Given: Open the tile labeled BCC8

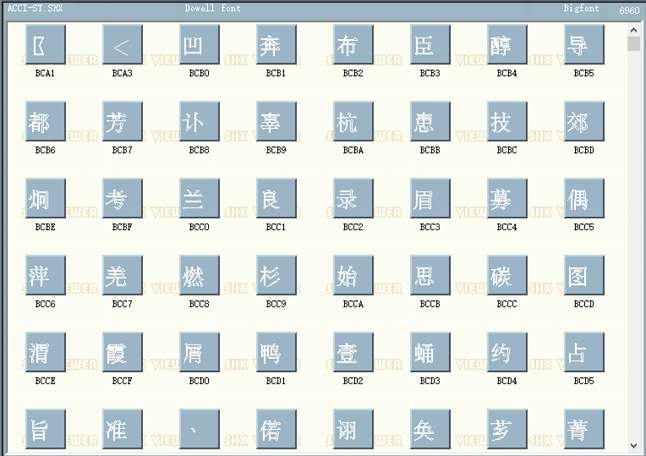Looking at the screenshot, I should [199, 276].
